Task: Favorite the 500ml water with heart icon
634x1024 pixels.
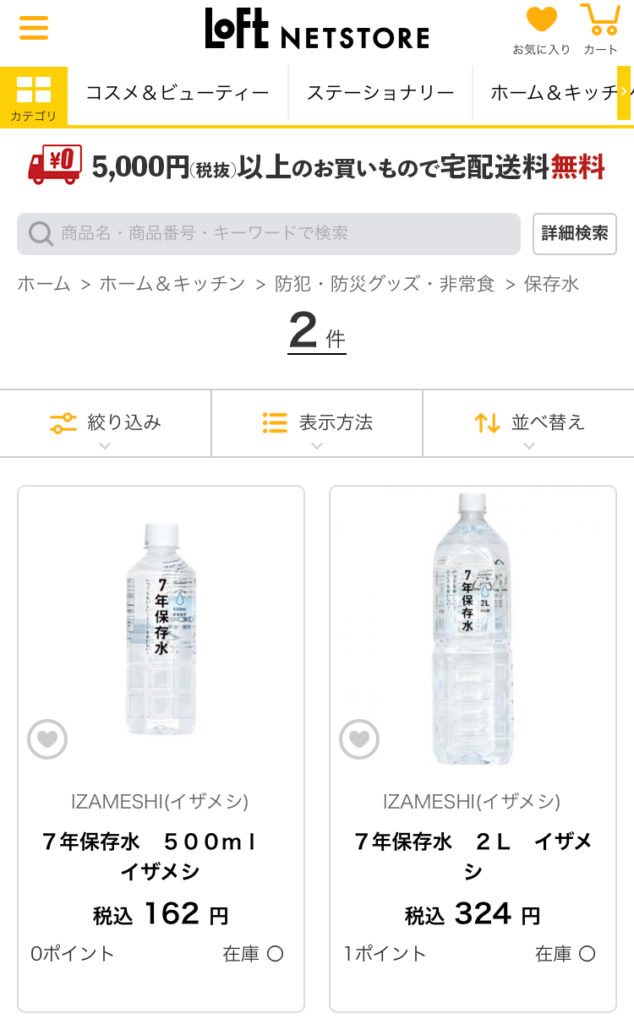Action: pyautogui.click(x=47, y=740)
